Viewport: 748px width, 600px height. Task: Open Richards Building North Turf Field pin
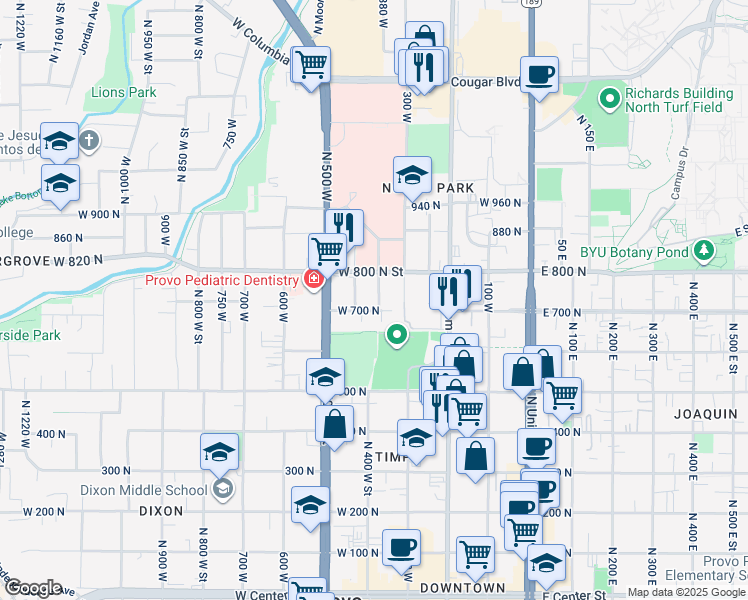[x=609, y=100]
